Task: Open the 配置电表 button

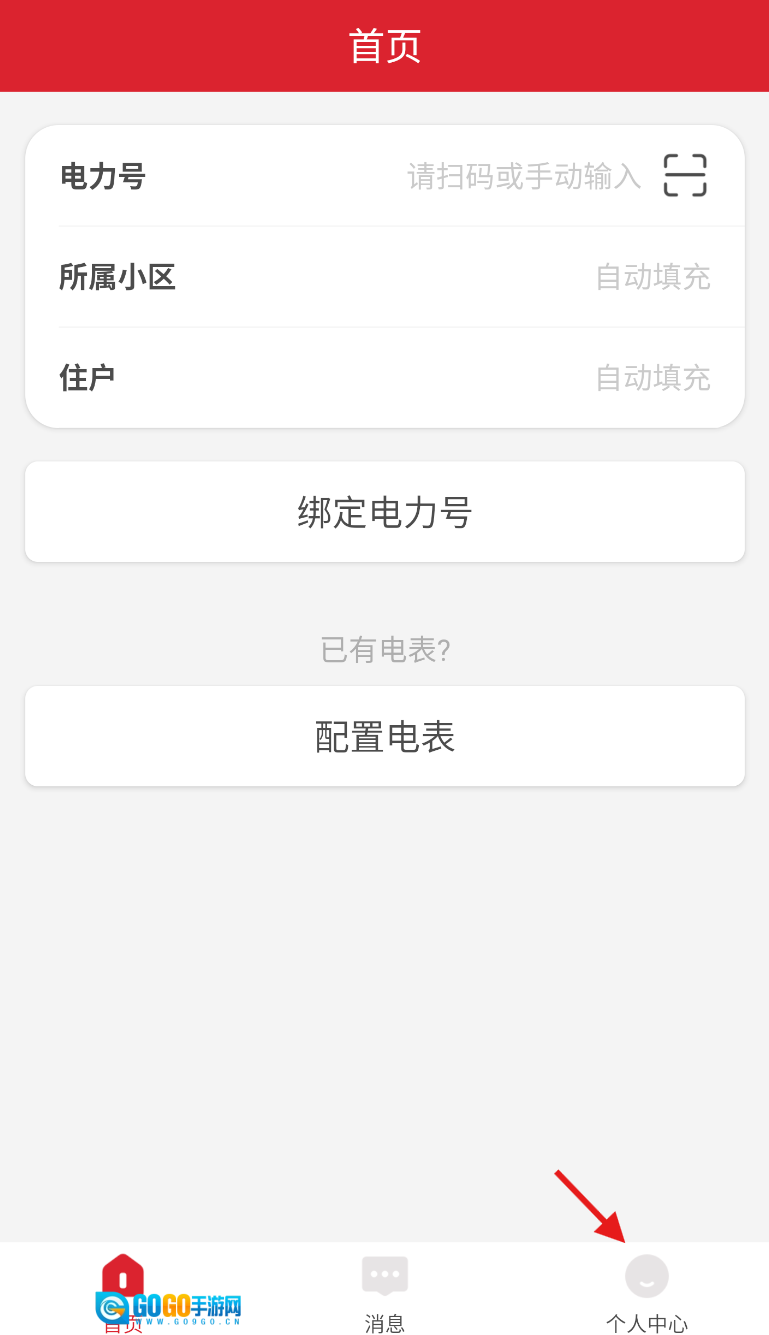Action: point(385,737)
